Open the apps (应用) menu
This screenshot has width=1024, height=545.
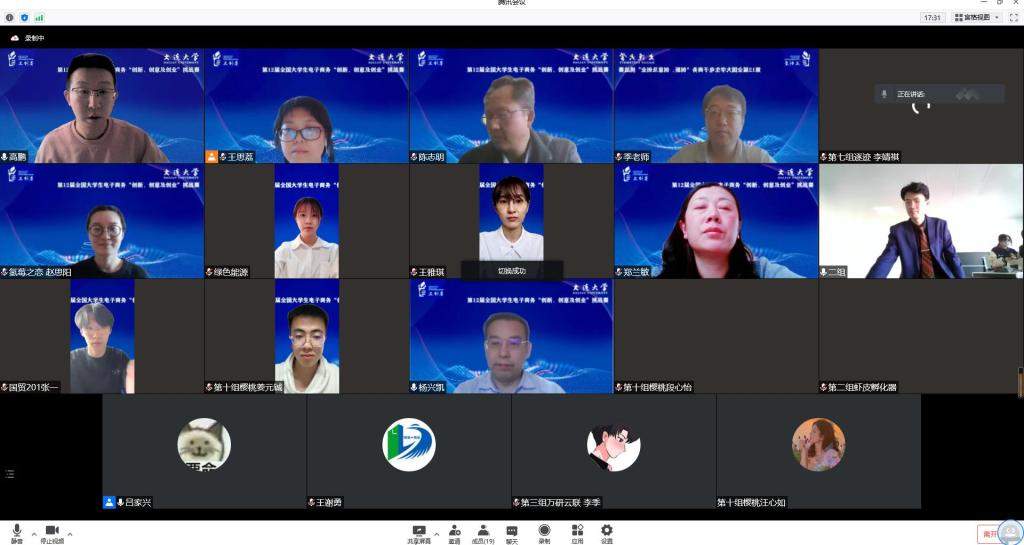point(577,533)
